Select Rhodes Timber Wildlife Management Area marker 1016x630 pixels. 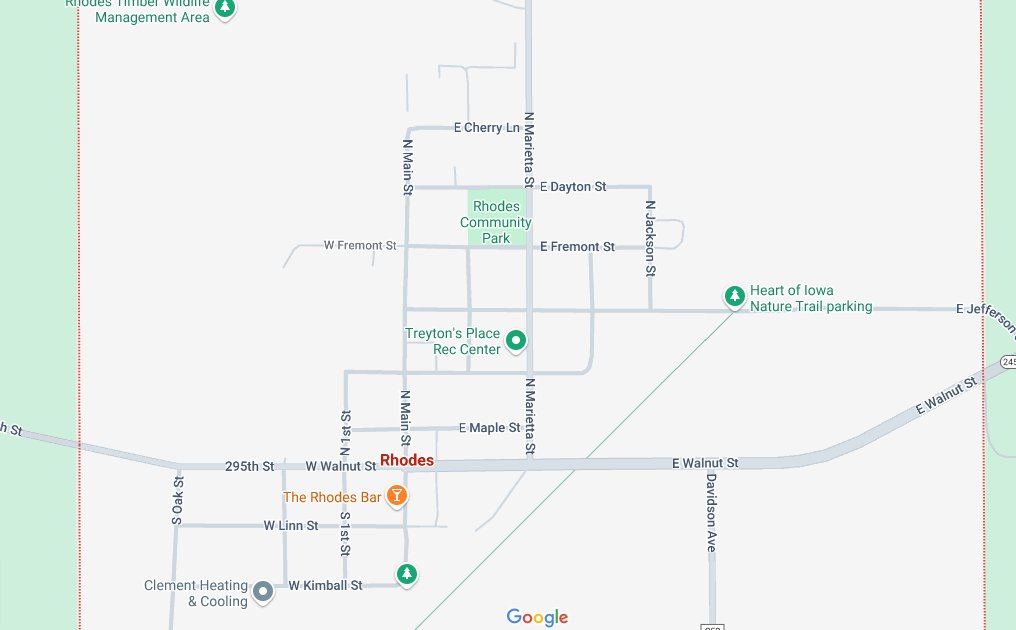click(x=226, y=9)
